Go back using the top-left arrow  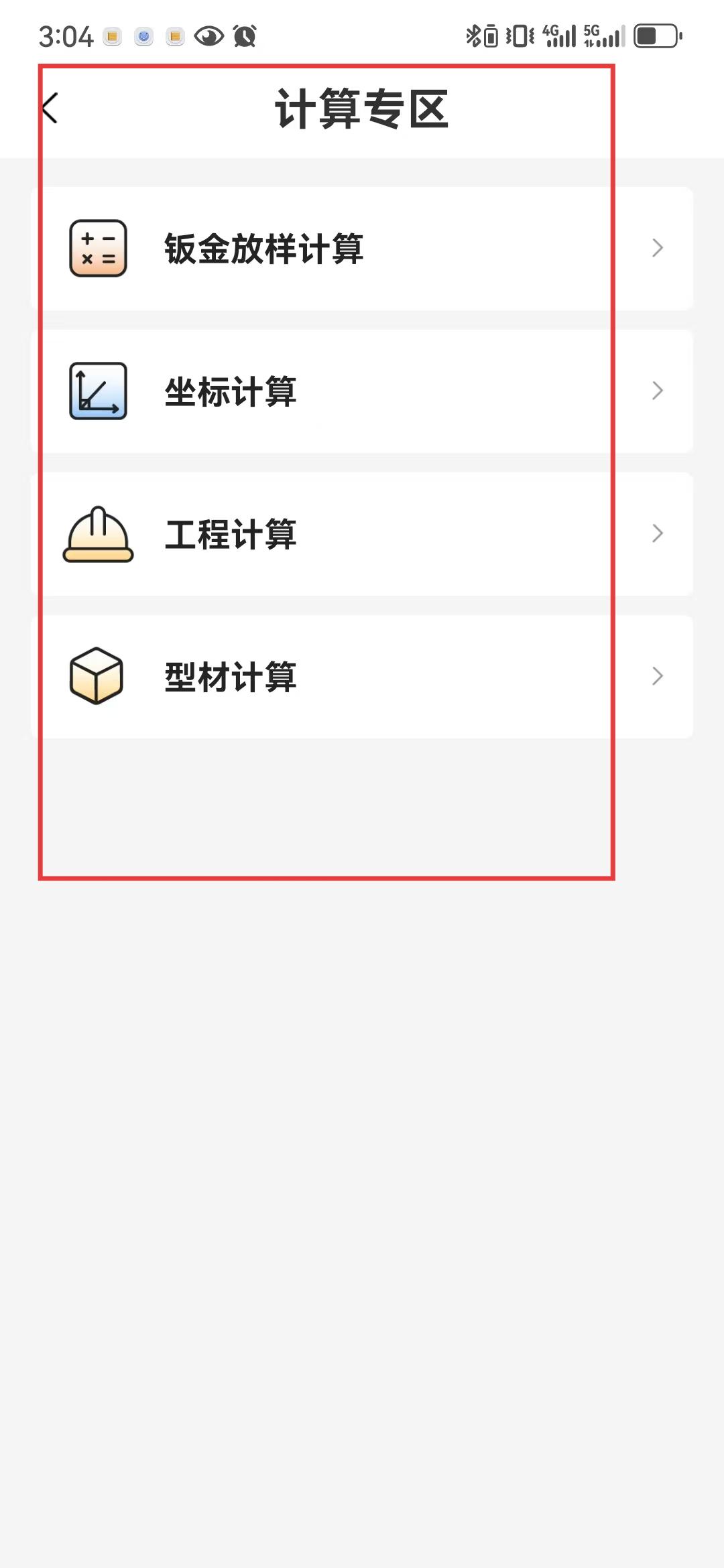tap(50, 108)
